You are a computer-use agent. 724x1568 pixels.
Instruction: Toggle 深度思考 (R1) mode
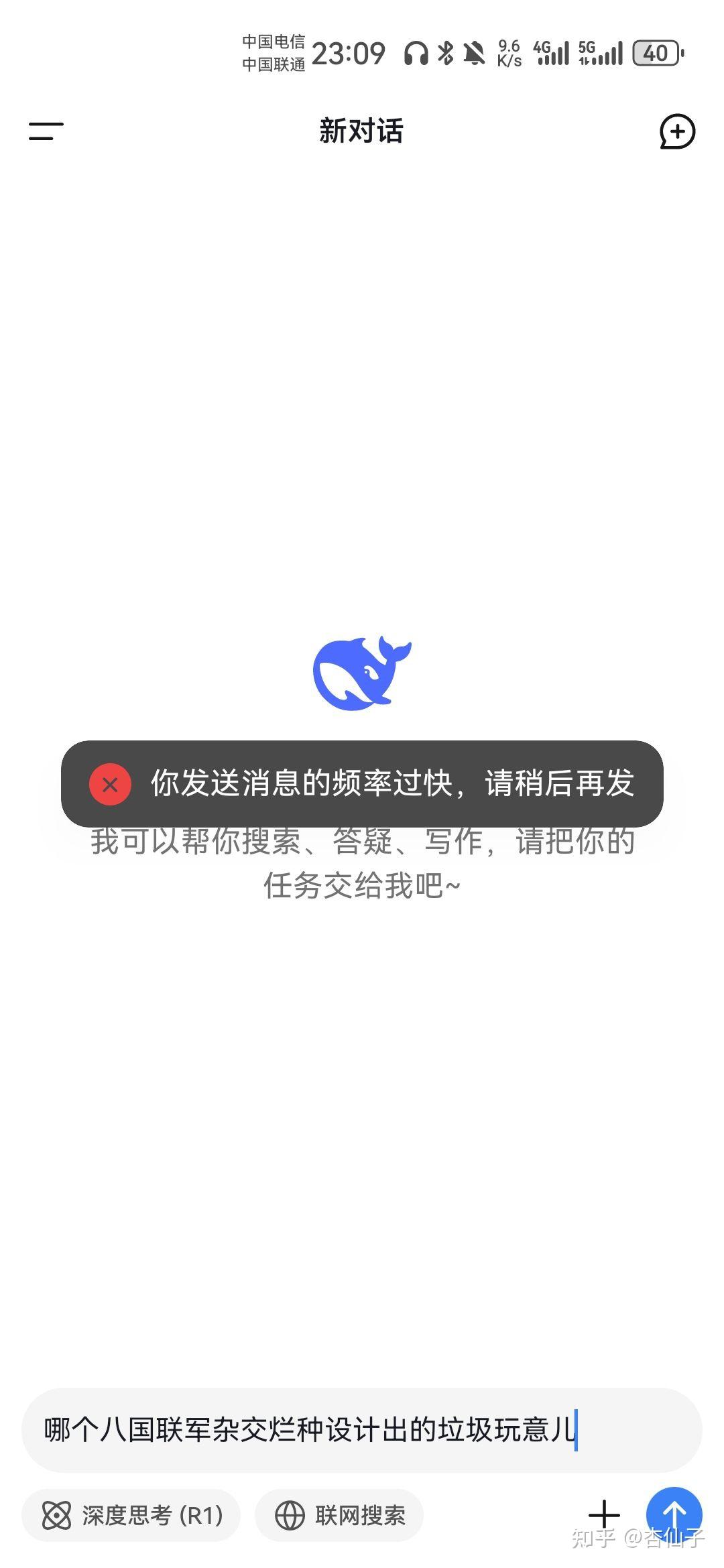click(x=131, y=1515)
